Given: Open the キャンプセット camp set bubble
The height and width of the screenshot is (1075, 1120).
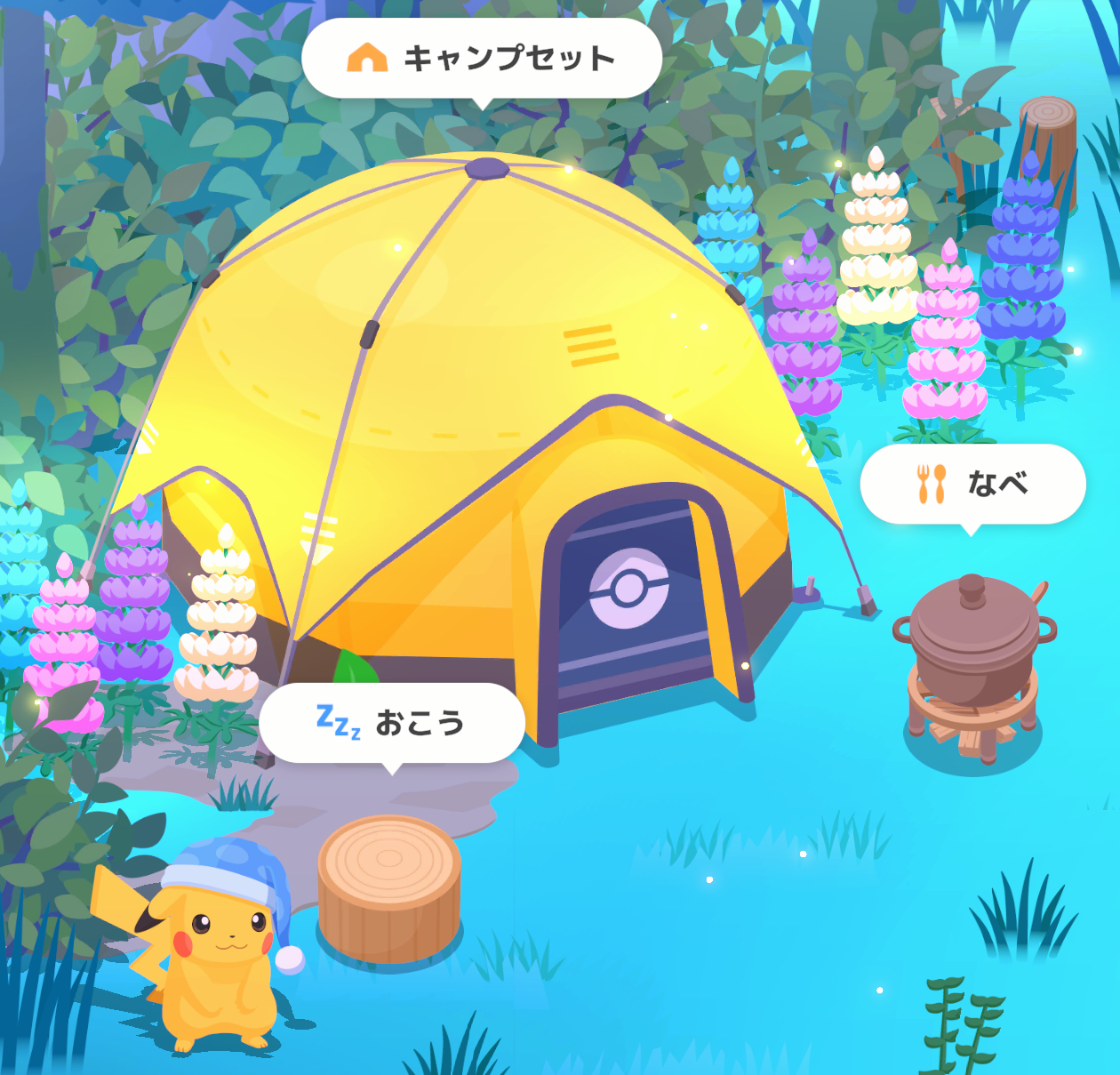Looking at the screenshot, I should pos(481,59).
